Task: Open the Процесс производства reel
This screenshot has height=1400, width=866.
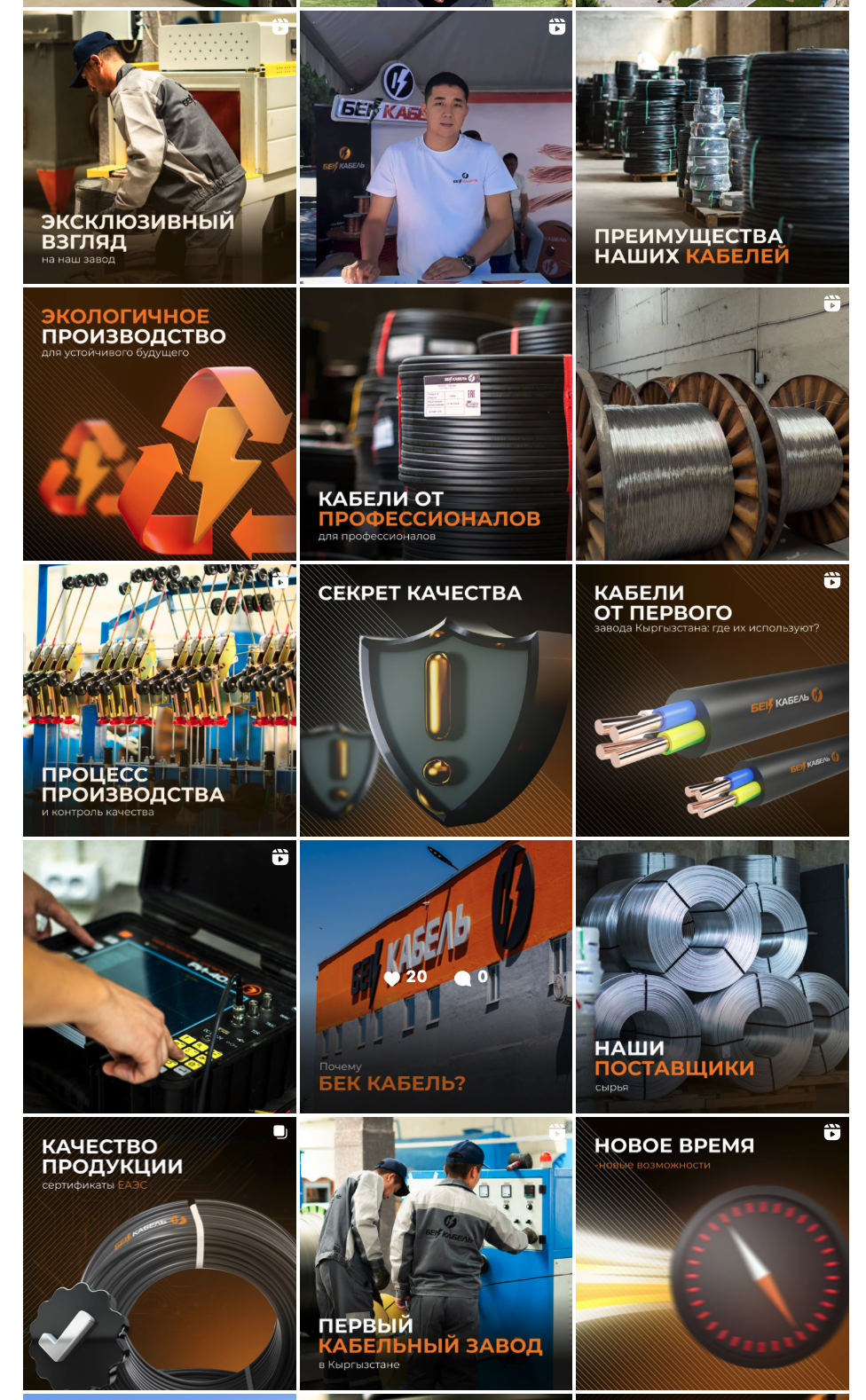Action: tap(160, 700)
